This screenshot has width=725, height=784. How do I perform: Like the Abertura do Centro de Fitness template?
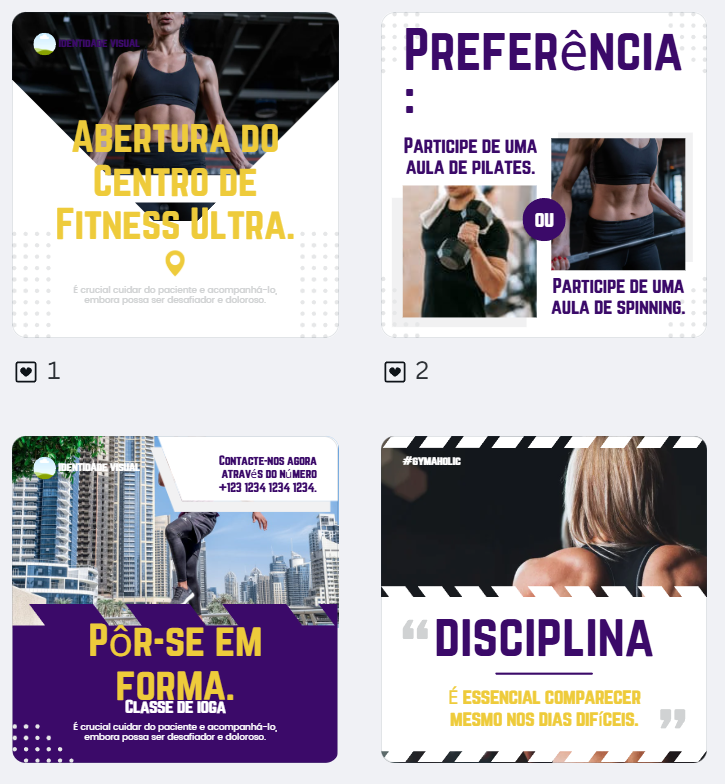26,372
